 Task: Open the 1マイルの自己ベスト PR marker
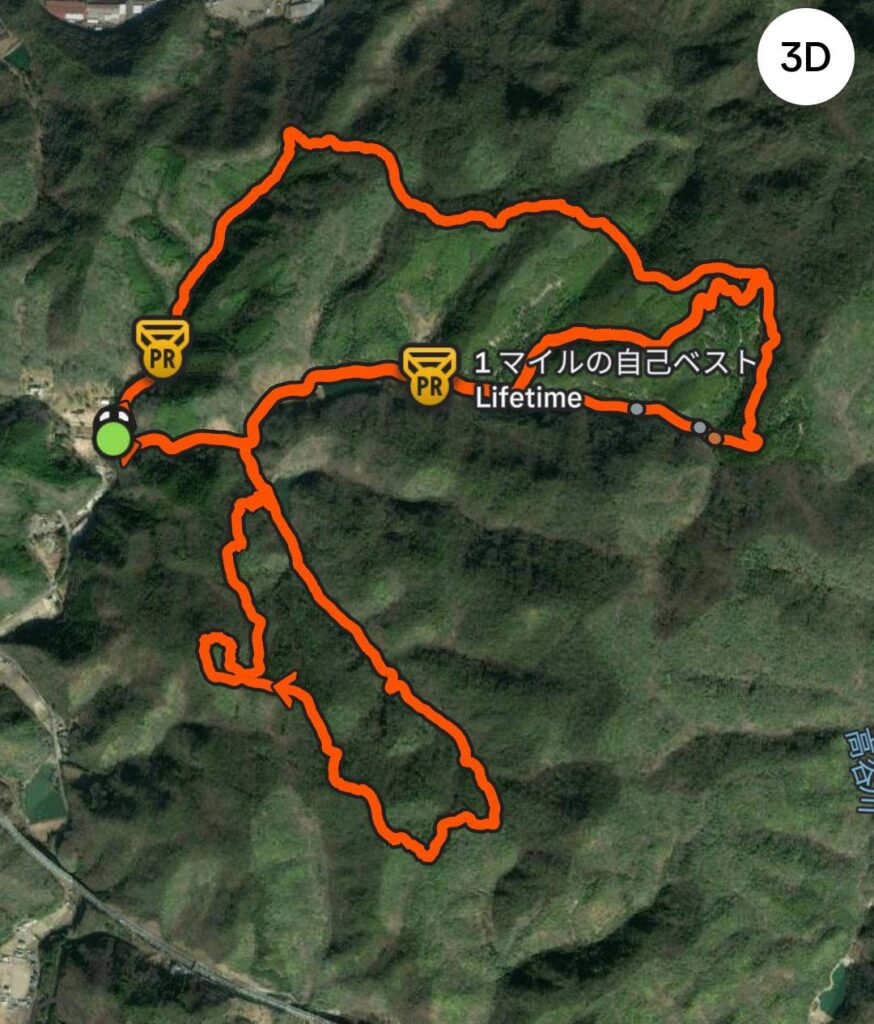click(x=429, y=375)
